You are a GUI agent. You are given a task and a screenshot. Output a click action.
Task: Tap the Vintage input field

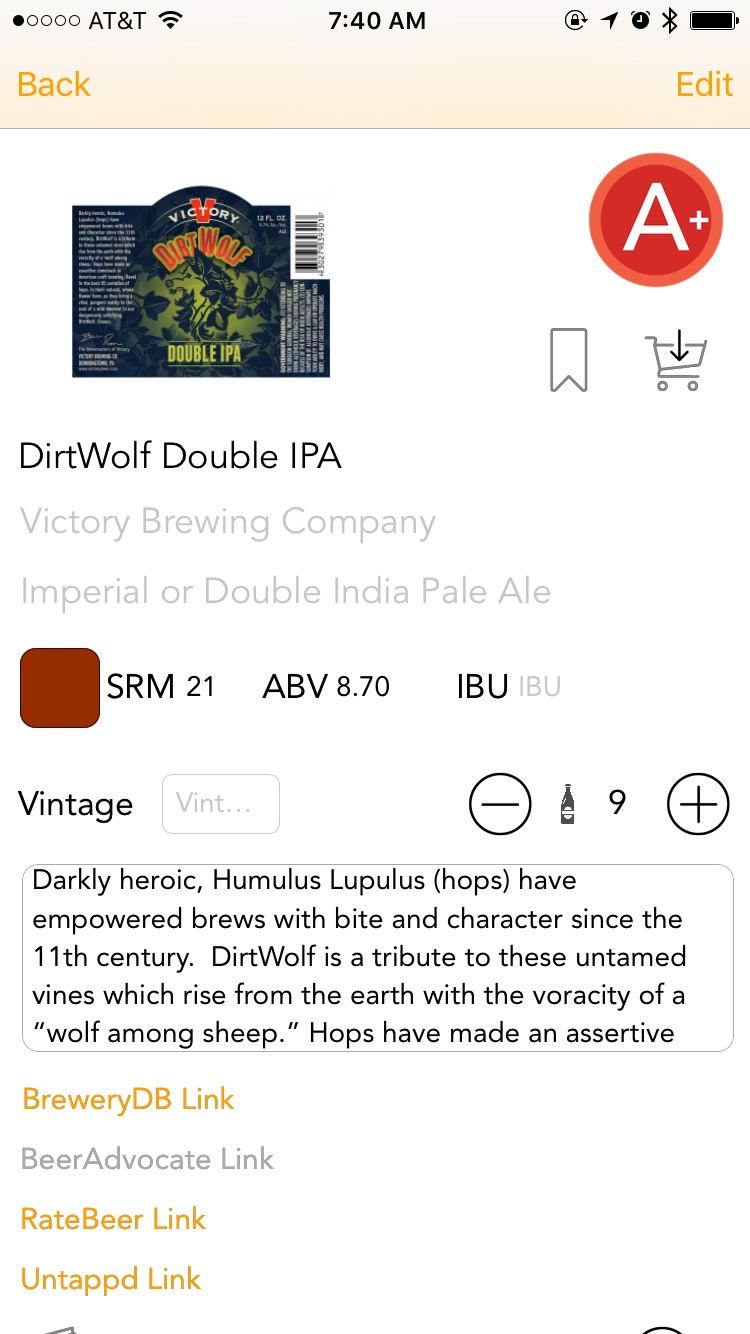coord(220,803)
